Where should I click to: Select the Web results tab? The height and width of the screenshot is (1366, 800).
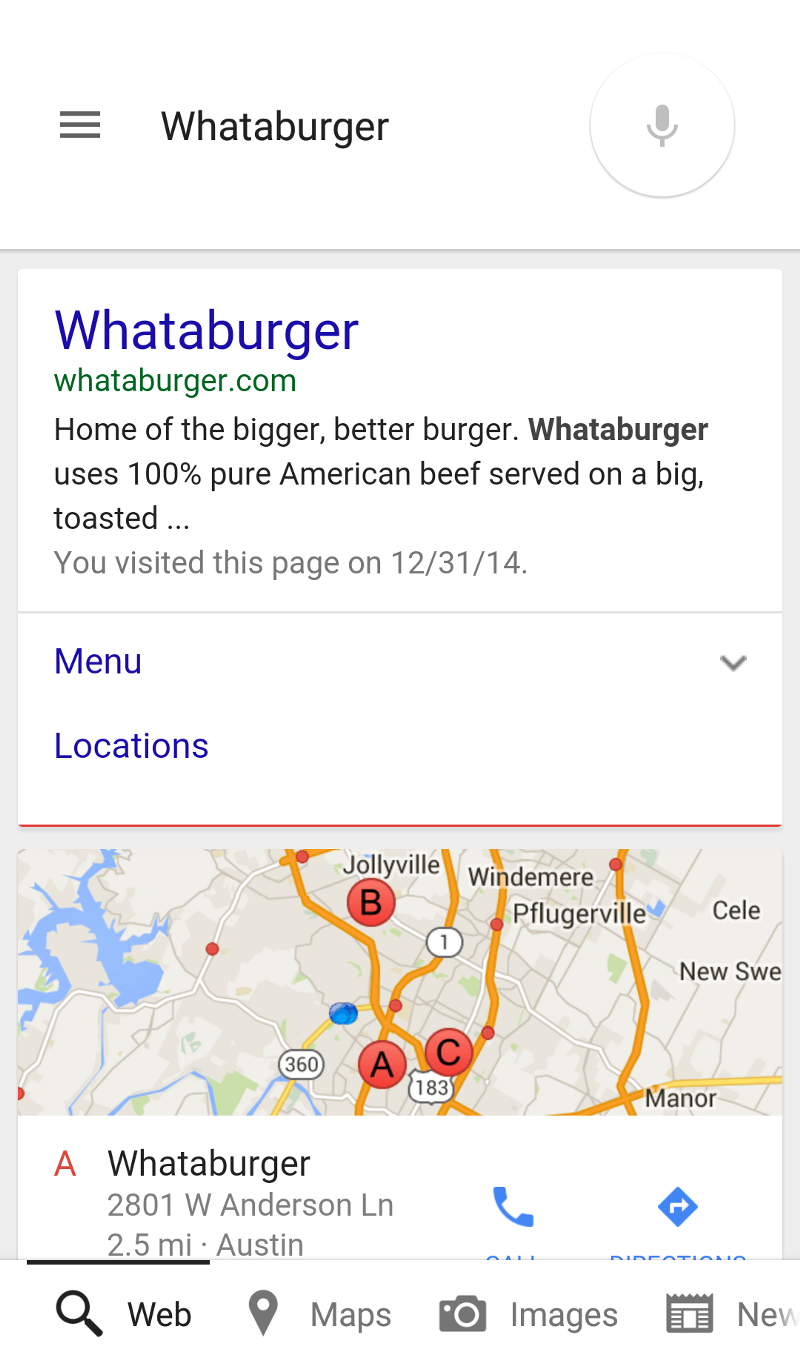[x=123, y=1314]
